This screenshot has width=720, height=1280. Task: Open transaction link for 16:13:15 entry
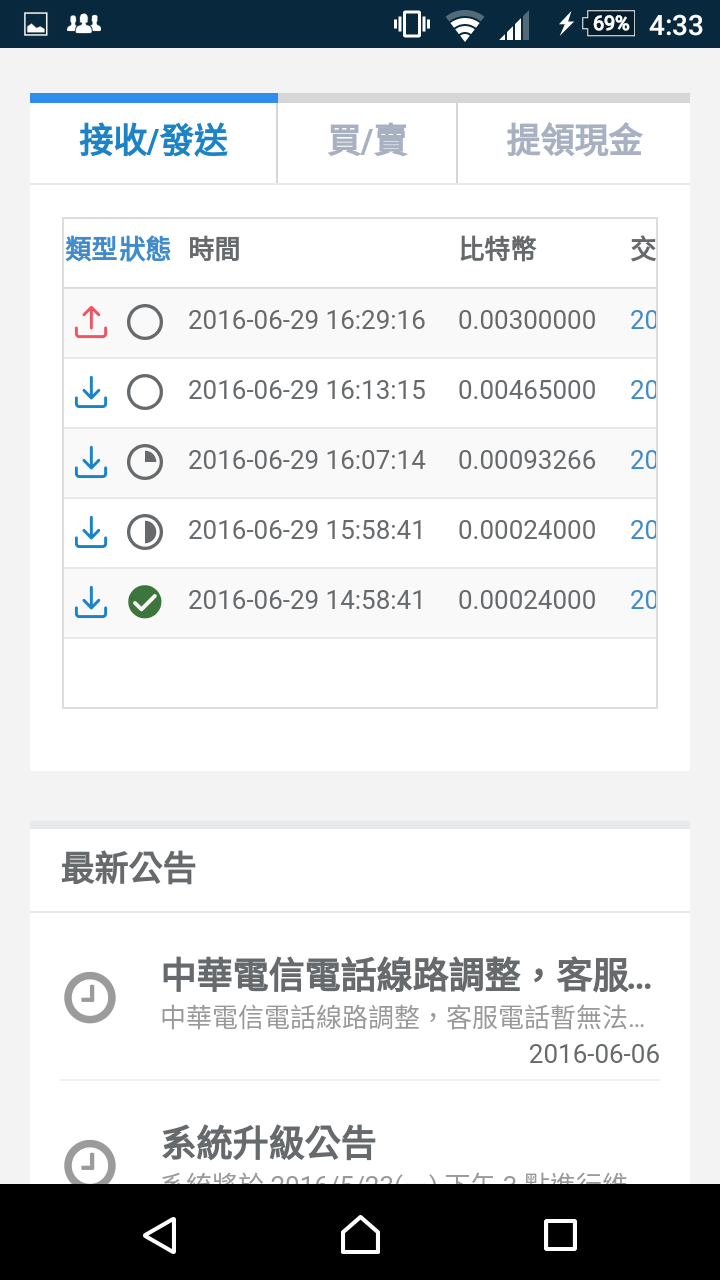point(643,391)
